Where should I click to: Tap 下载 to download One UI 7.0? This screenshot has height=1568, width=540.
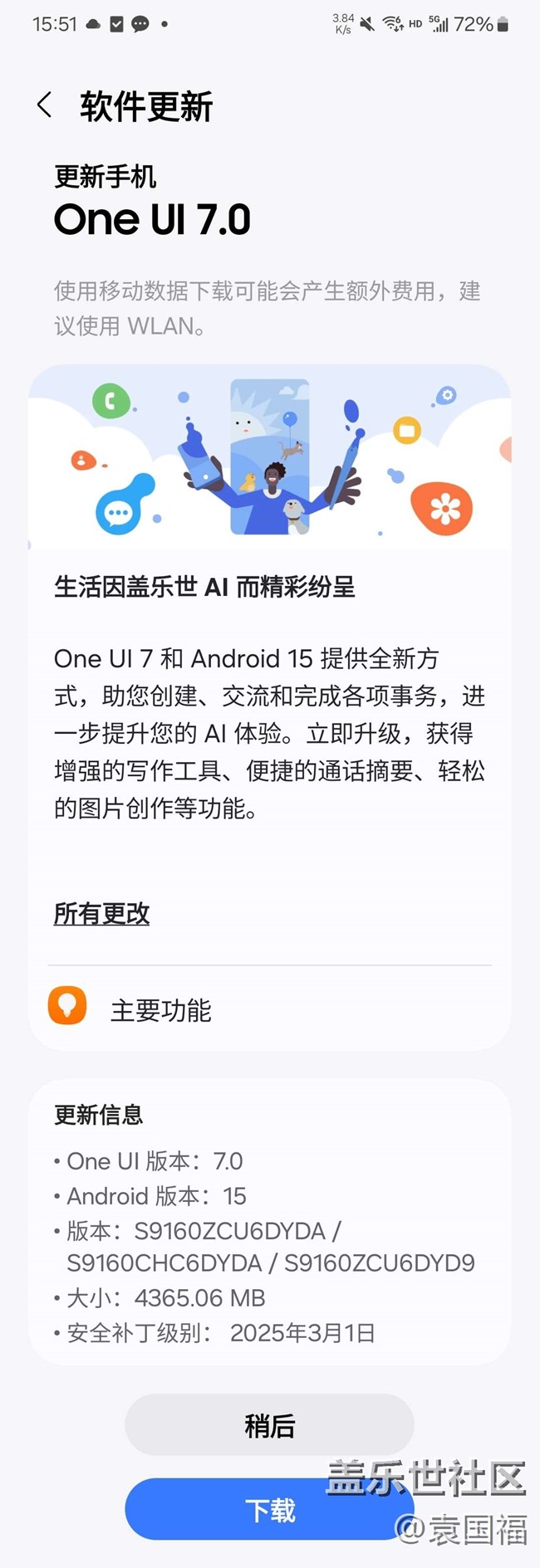(269, 1509)
